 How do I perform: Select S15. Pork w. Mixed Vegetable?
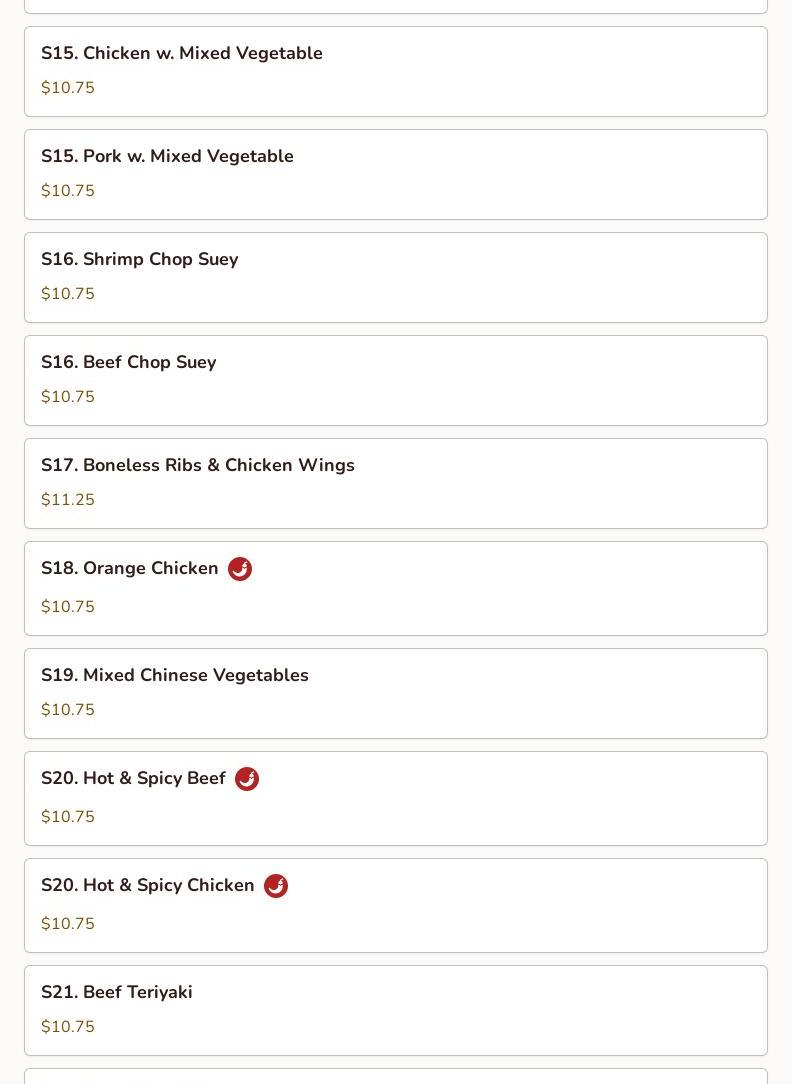point(395,174)
